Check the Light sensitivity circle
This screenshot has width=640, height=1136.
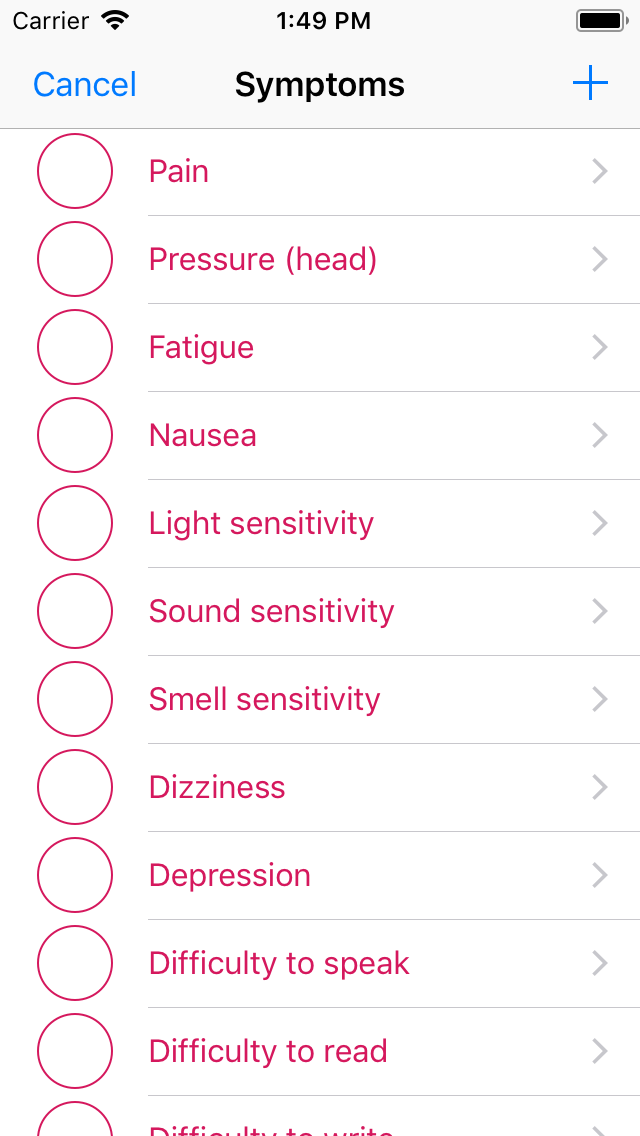[x=75, y=523]
